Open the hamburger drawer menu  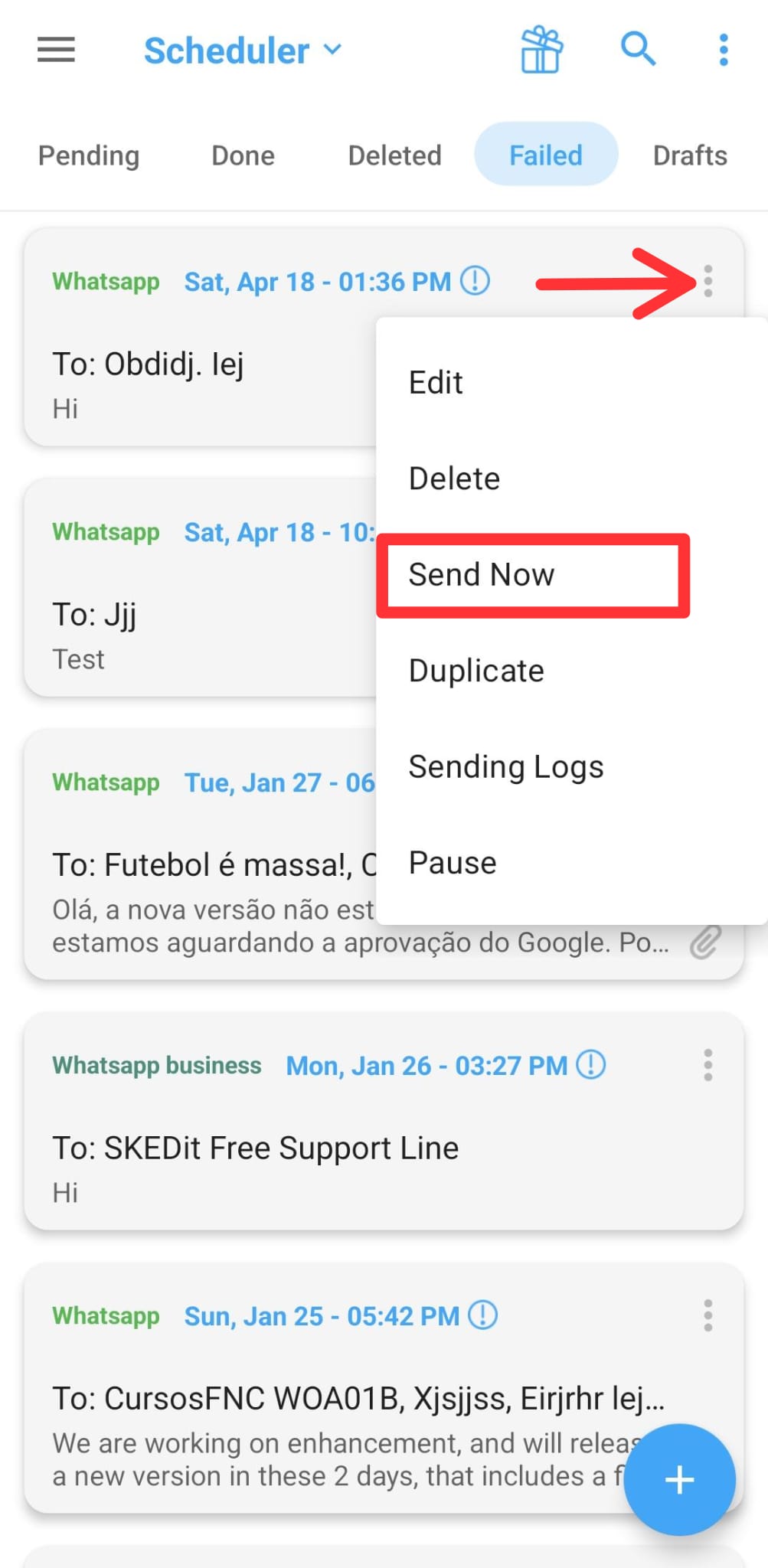pos(56,51)
